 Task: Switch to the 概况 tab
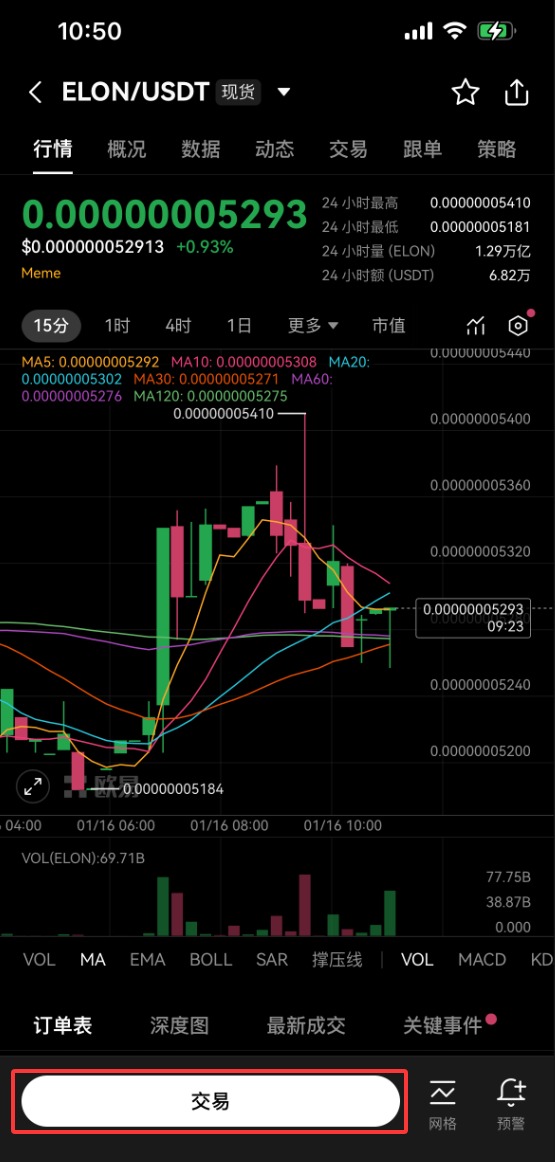[x=127, y=149]
